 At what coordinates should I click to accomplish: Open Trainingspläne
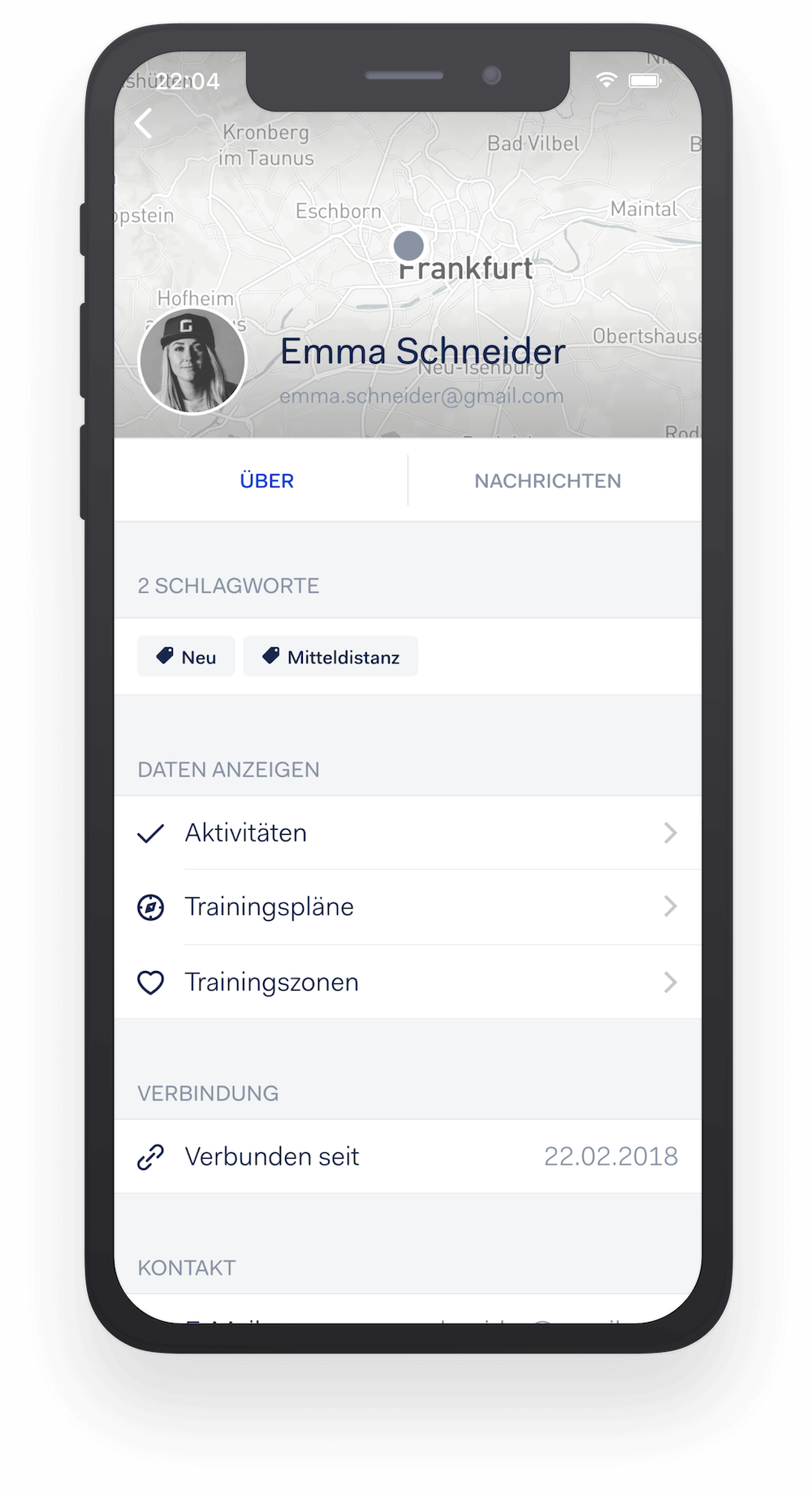(x=408, y=907)
